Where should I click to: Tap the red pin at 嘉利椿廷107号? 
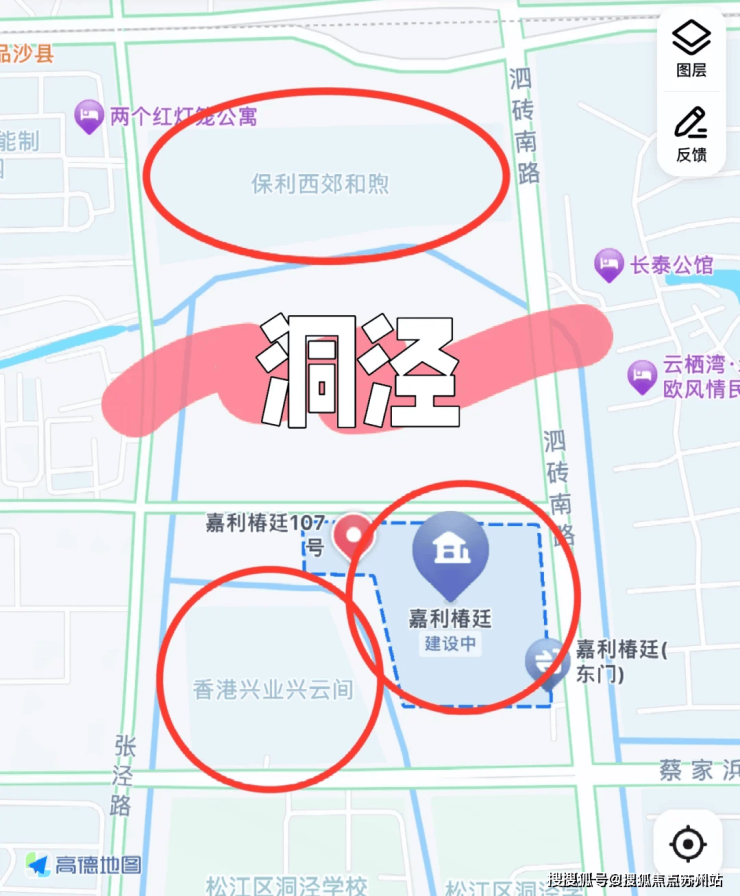(x=352, y=535)
